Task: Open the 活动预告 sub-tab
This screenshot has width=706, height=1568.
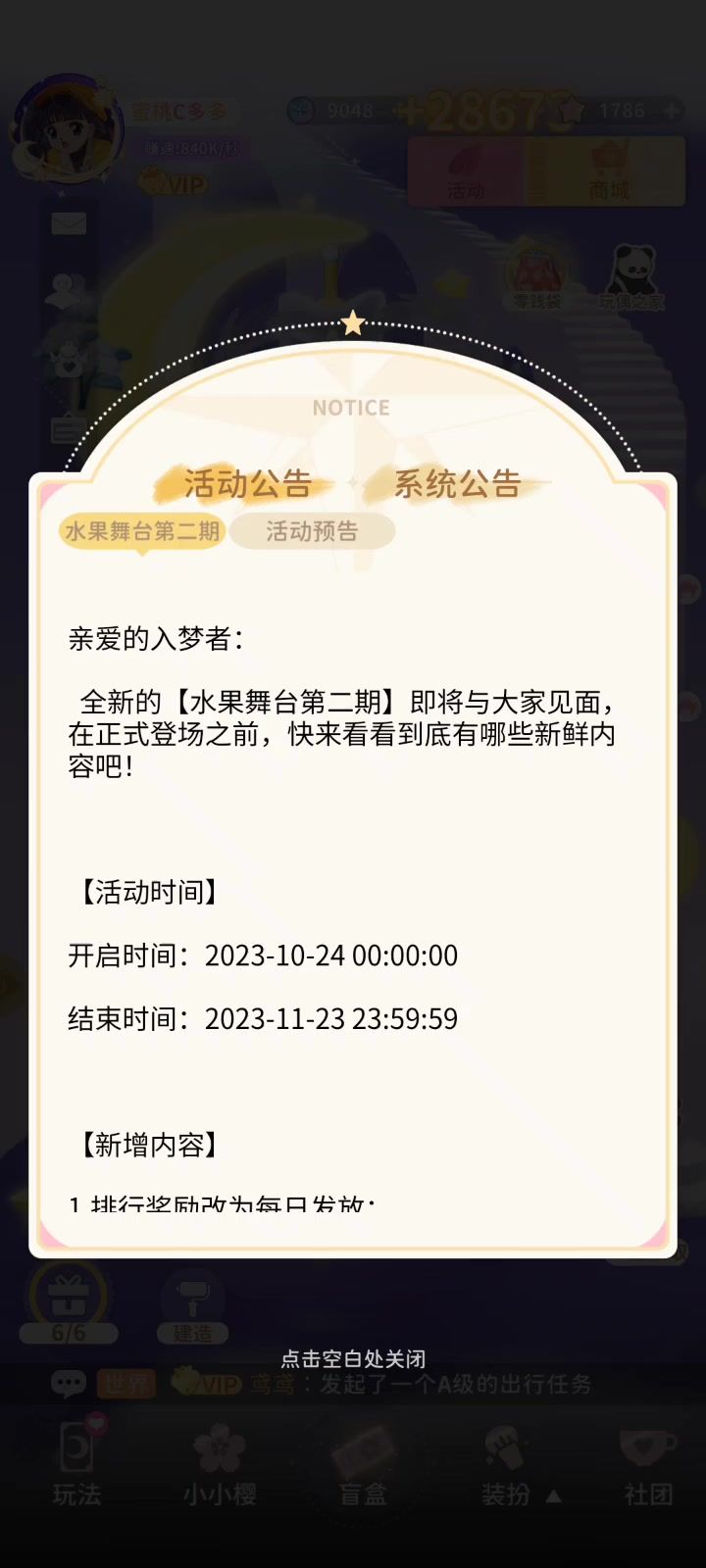Action: coord(312,531)
